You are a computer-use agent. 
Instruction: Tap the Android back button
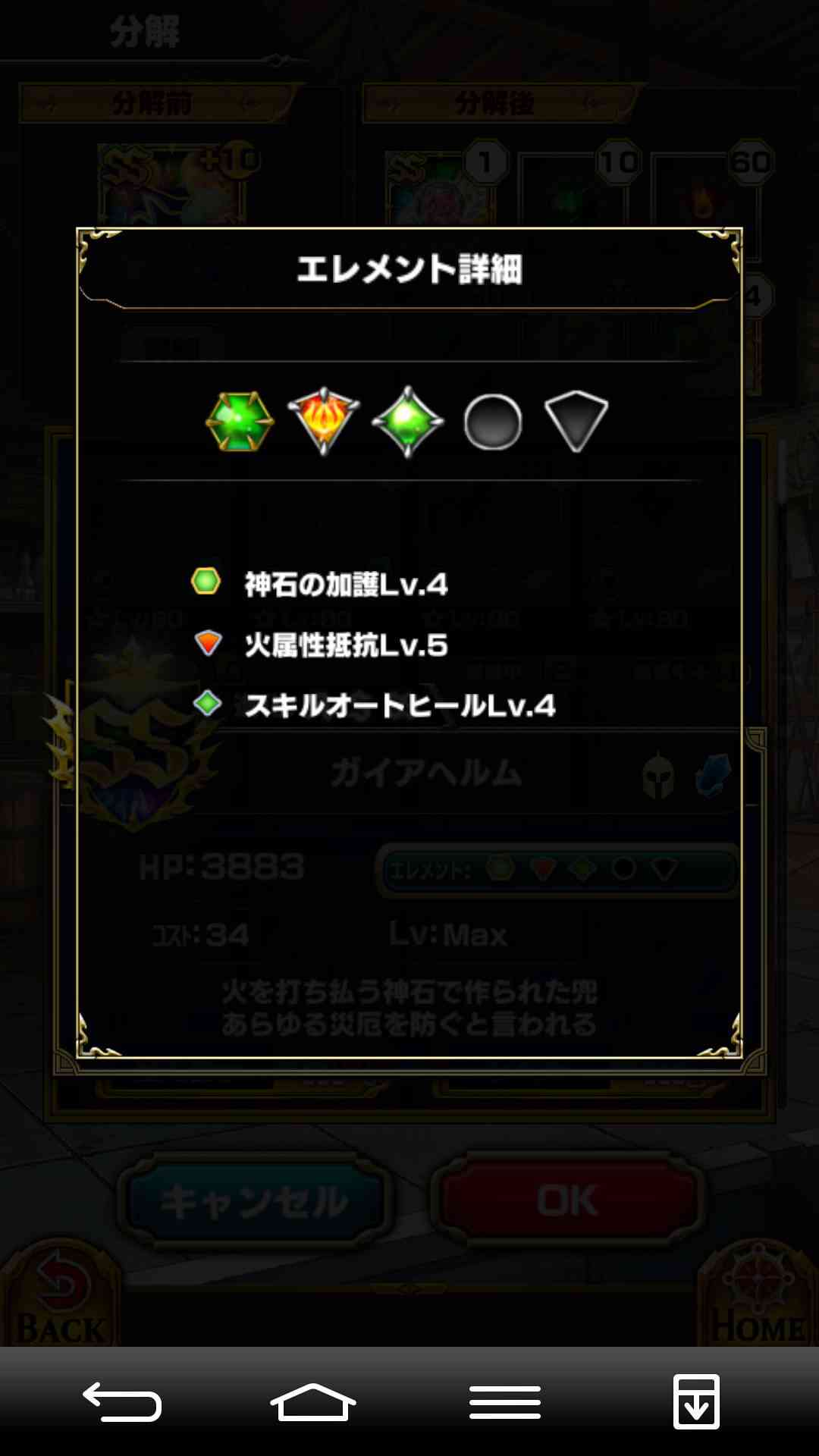[122, 1401]
